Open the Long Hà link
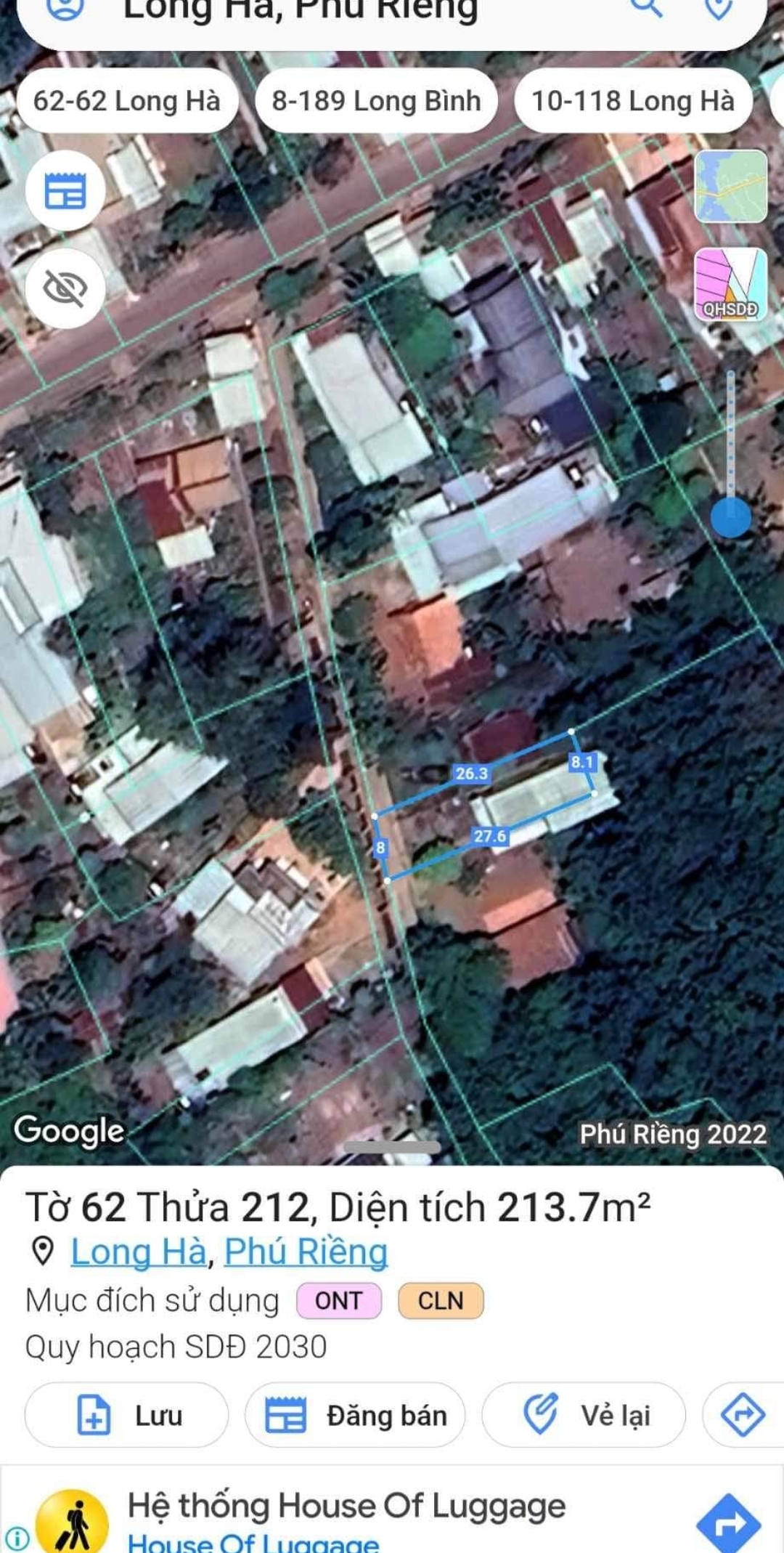Image resolution: width=784 pixels, height=1553 pixels. (x=138, y=1252)
